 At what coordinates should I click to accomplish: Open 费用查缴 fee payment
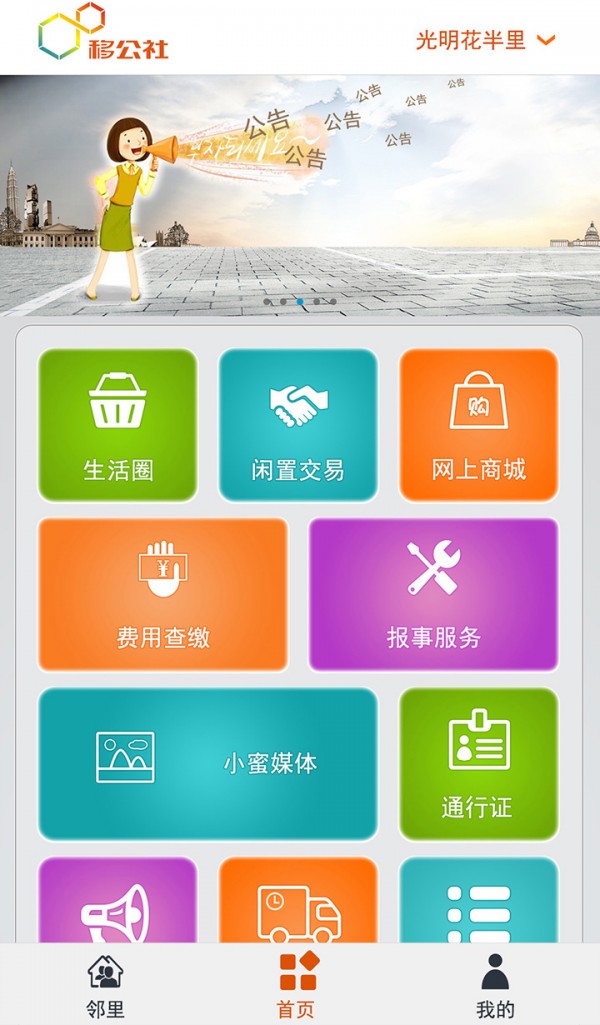[x=163, y=594]
